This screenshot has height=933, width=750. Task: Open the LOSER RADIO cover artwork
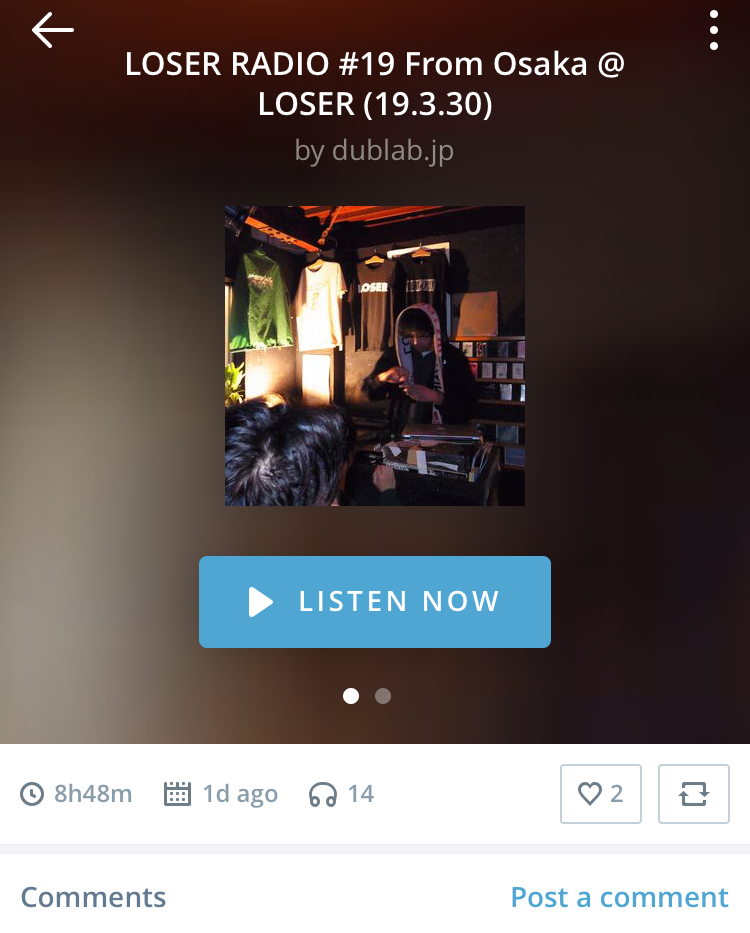tap(375, 356)
